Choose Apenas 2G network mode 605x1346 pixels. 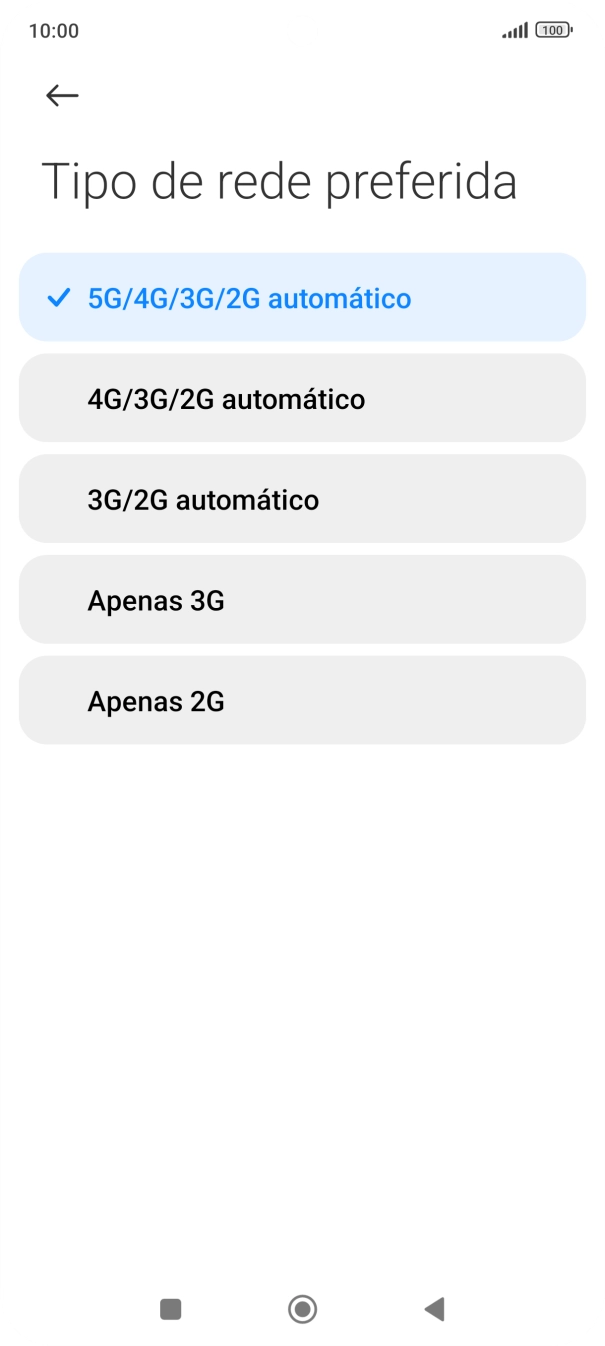[x=302, y=701]
